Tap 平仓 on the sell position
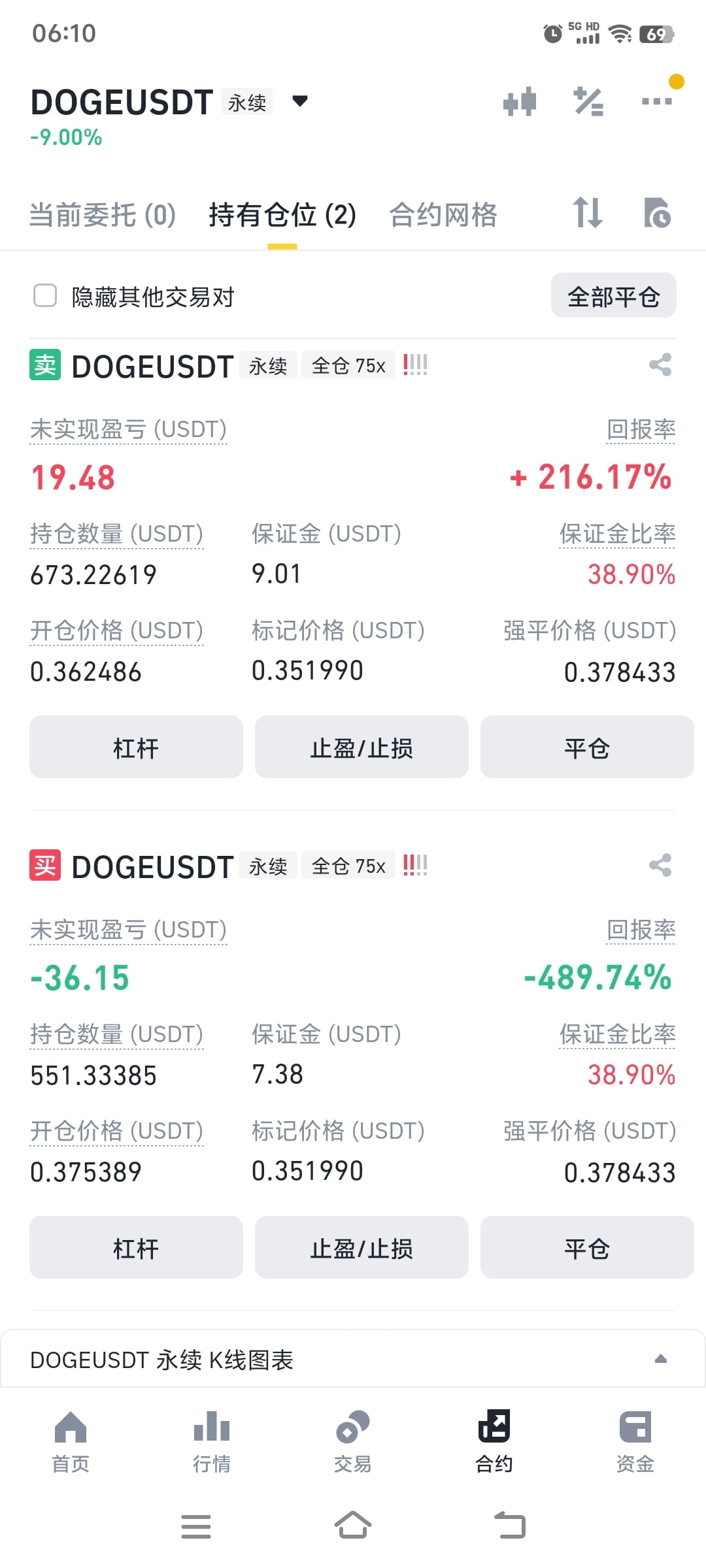 pos(587,747)
